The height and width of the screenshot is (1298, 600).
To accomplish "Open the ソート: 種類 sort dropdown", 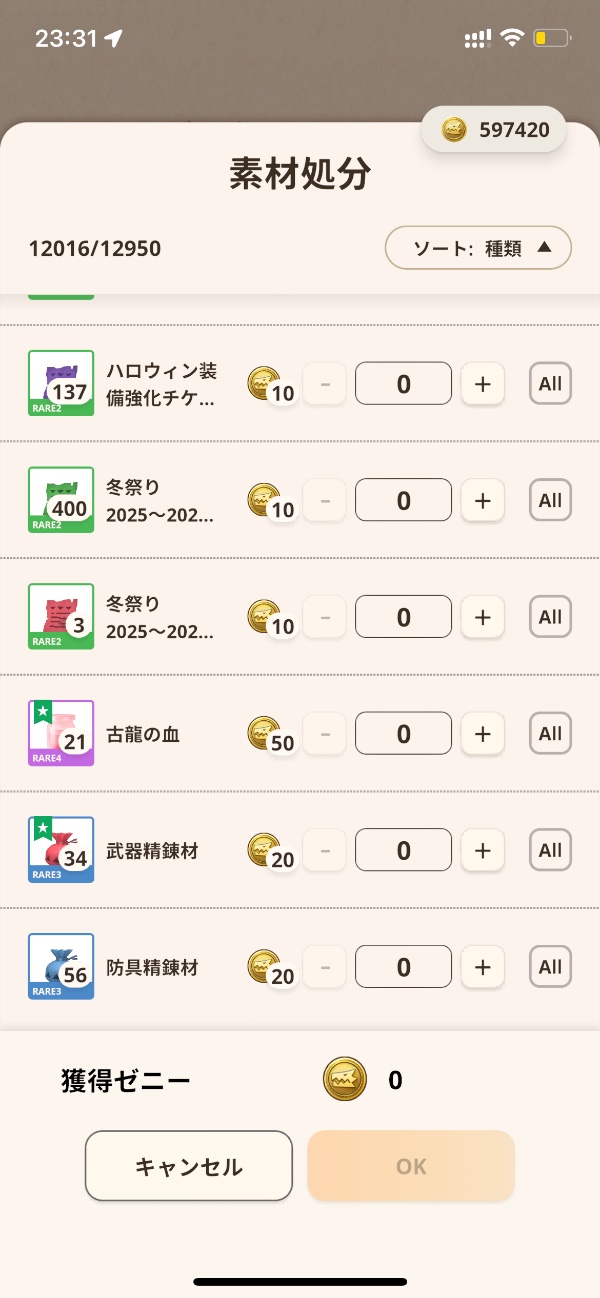I will [x=478, y=248].
